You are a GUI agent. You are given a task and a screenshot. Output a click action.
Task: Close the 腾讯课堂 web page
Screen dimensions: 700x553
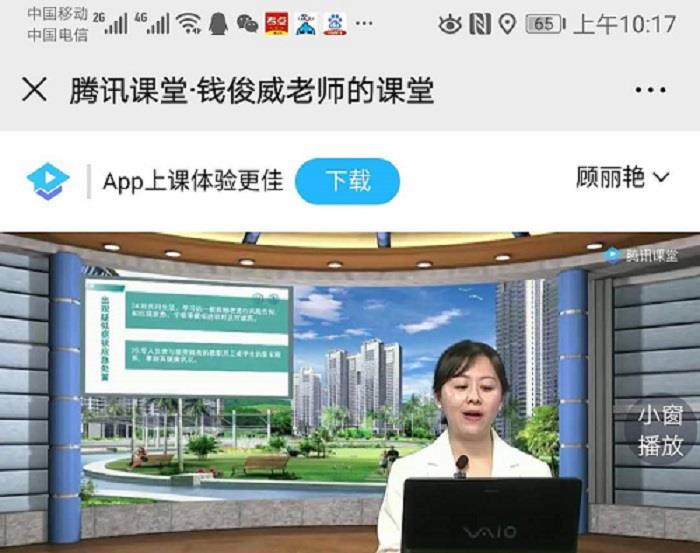click(x=34, y=90)
